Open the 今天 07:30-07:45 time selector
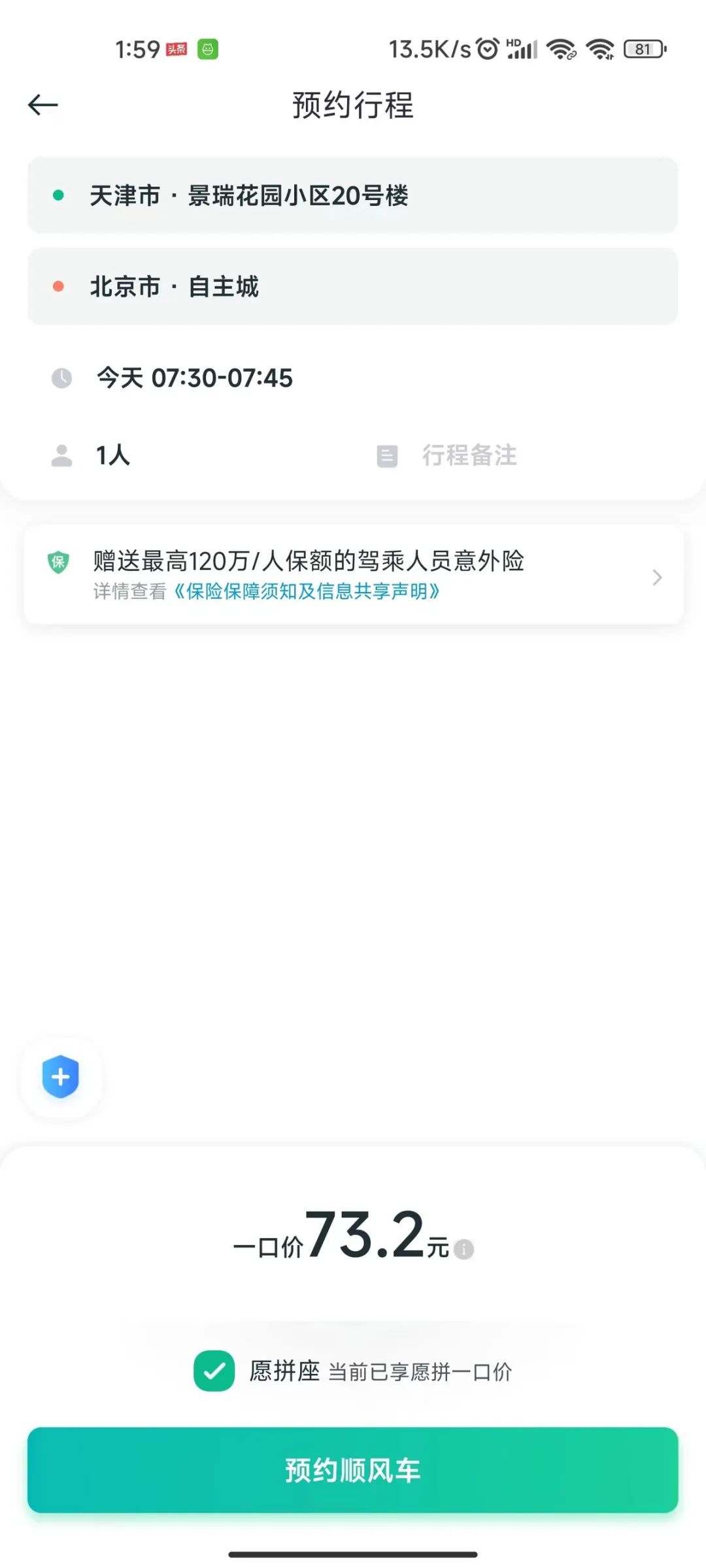The image size is (706, 1568). (x=194, y=378)
